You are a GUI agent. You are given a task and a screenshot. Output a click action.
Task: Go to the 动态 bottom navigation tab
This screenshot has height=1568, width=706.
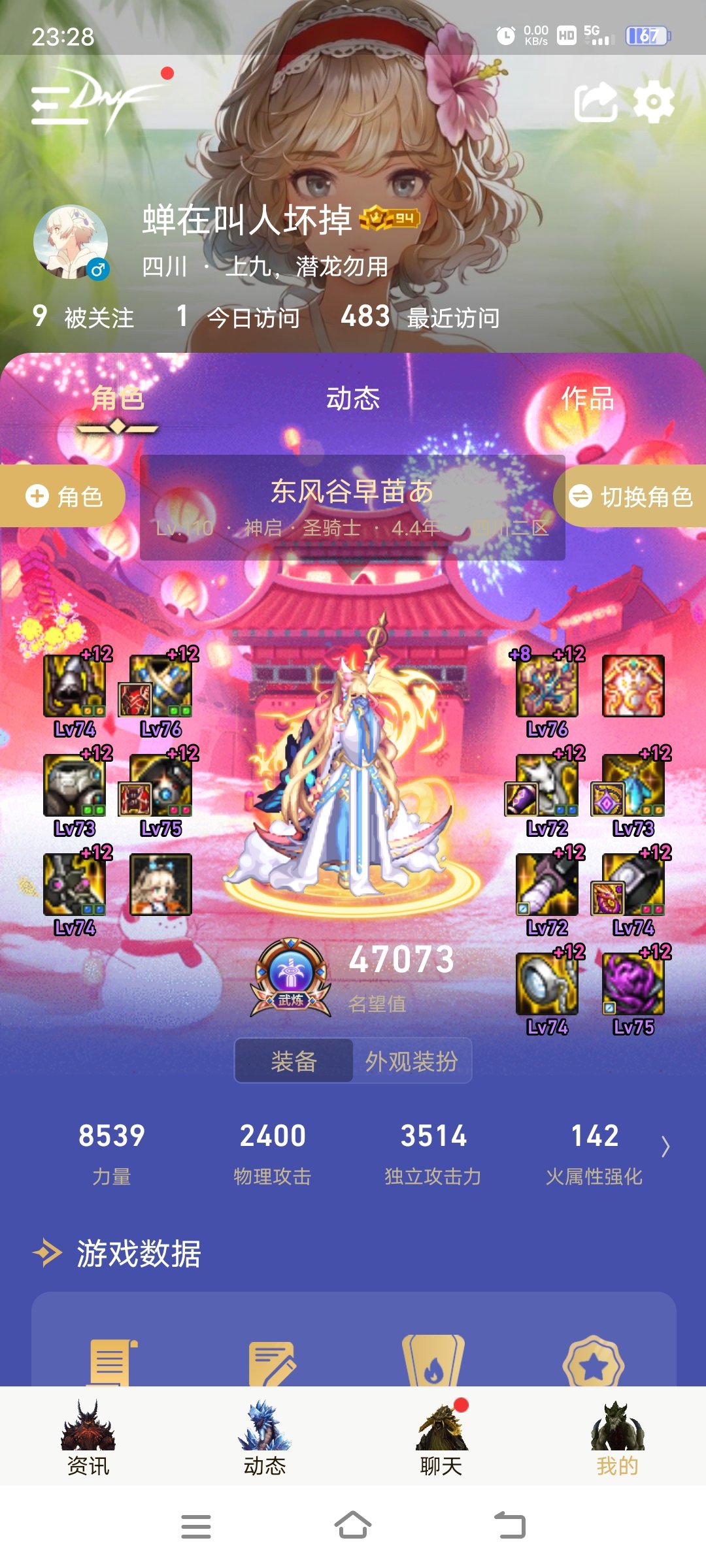point(264,1439)
